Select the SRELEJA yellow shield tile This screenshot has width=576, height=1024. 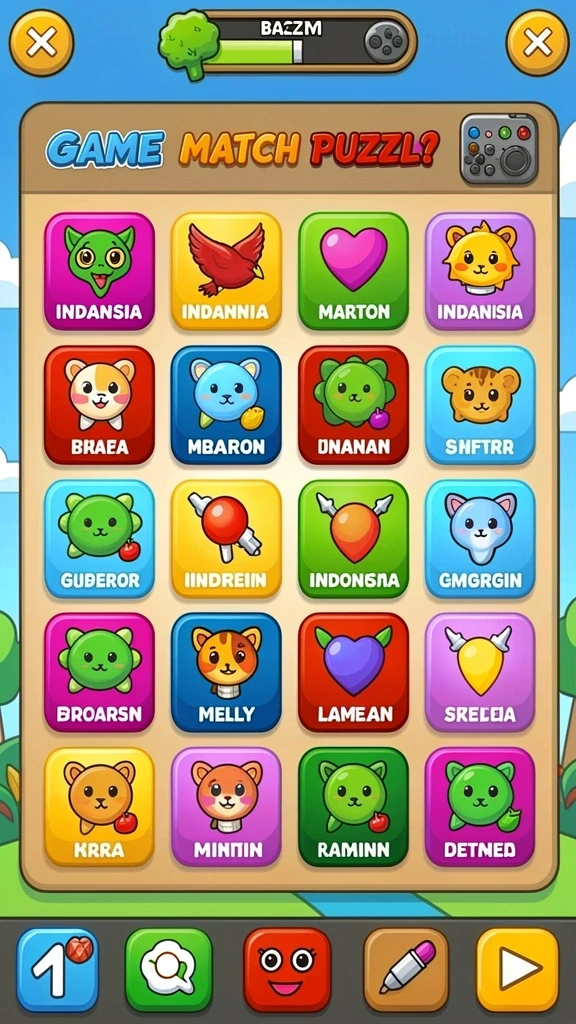point(480,672)
